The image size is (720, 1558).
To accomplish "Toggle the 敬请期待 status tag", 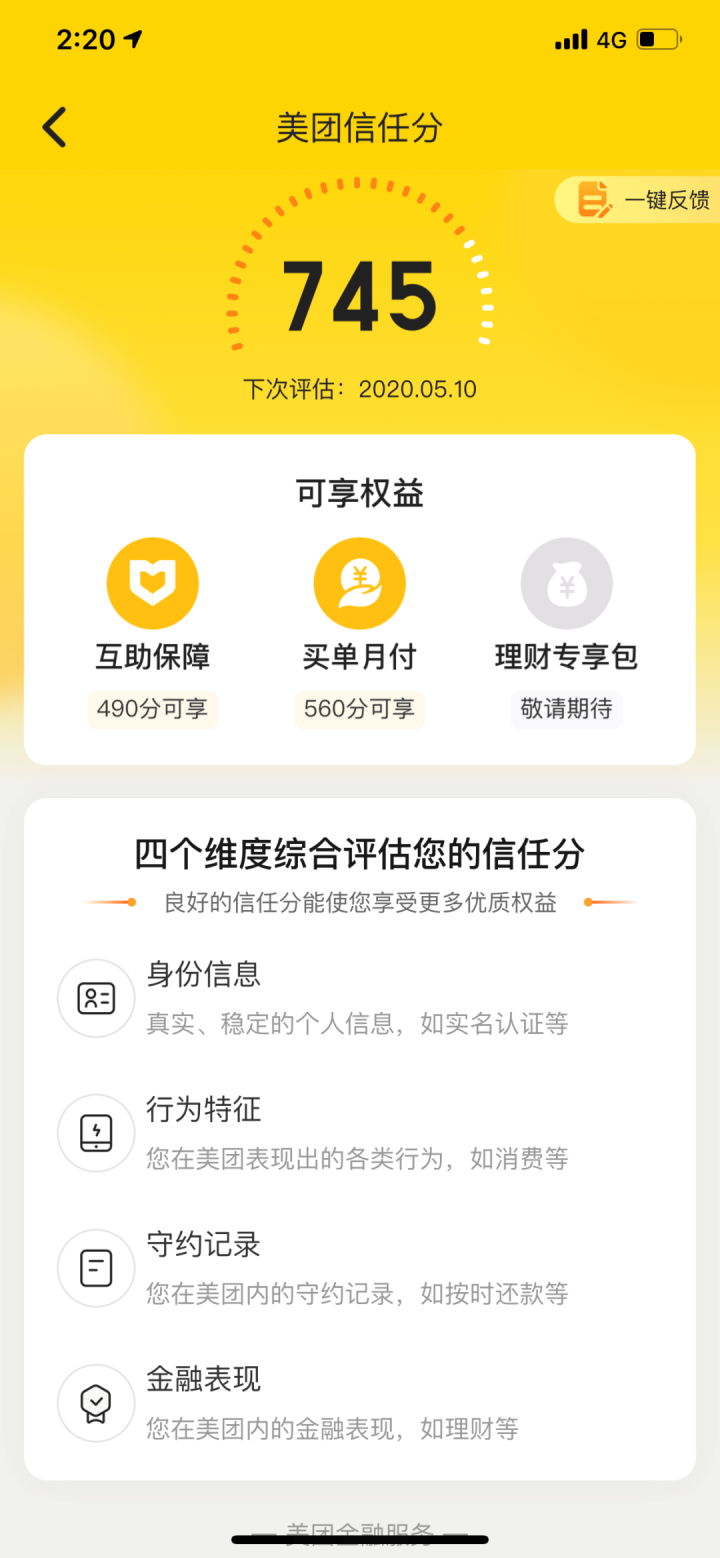I will (x=566, y=710).
